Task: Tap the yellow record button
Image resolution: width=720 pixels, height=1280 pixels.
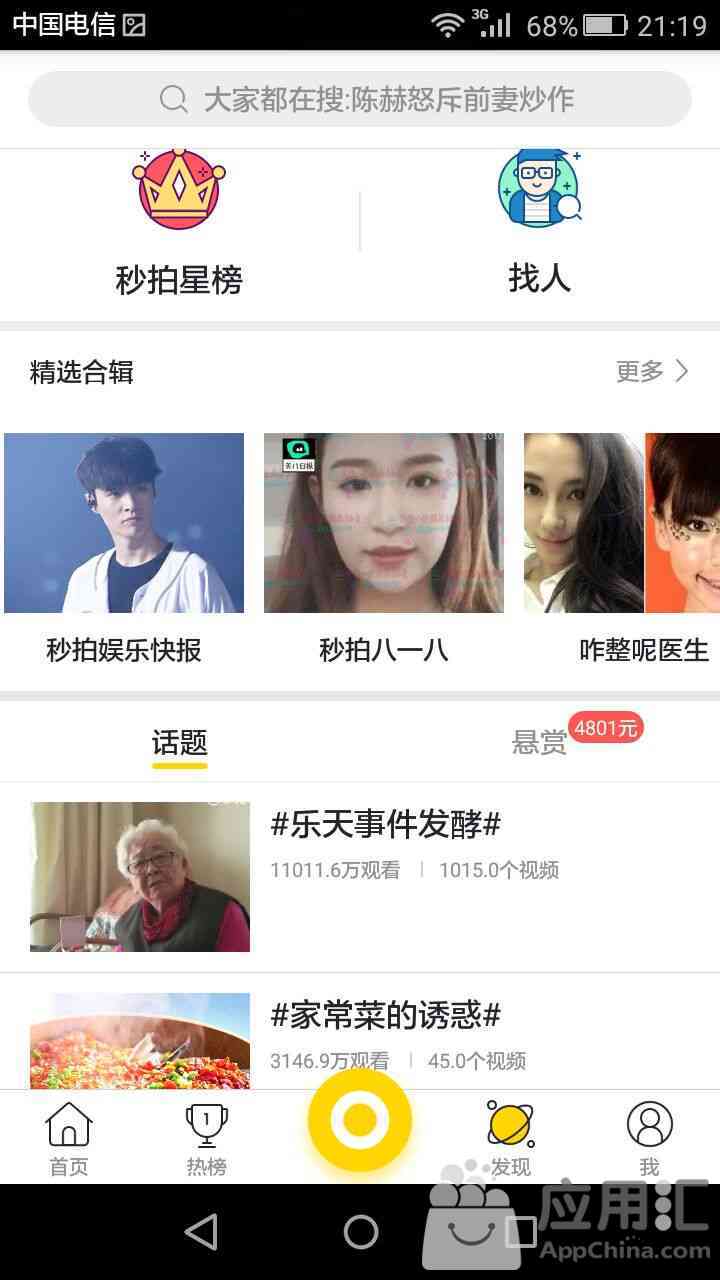Action: [360, 1120]
